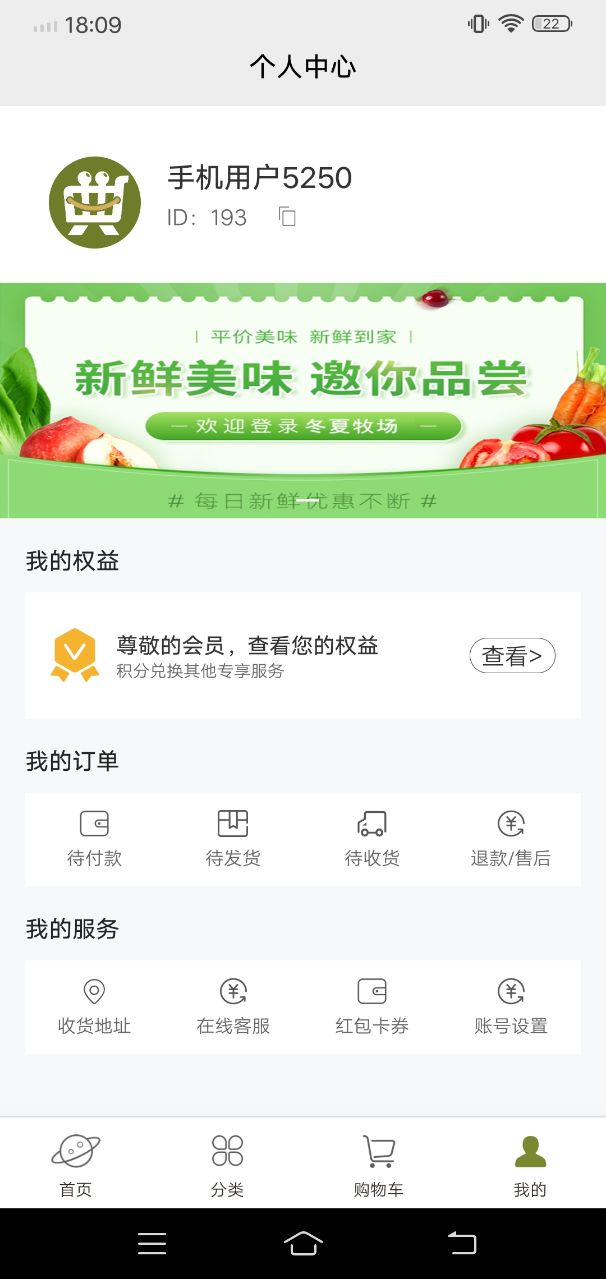Copy the user ID 193
This screenshot has height=1279, width=606.
(287, 217)
